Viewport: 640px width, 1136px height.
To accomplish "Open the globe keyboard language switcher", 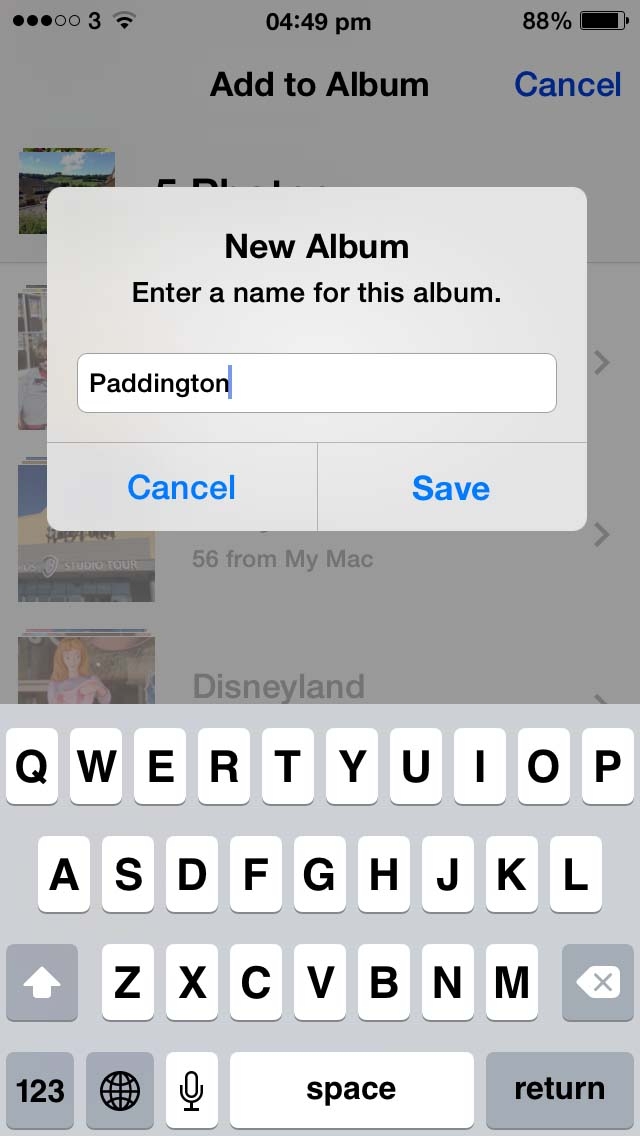I will pyautogui.click(x=120, y=1090).
